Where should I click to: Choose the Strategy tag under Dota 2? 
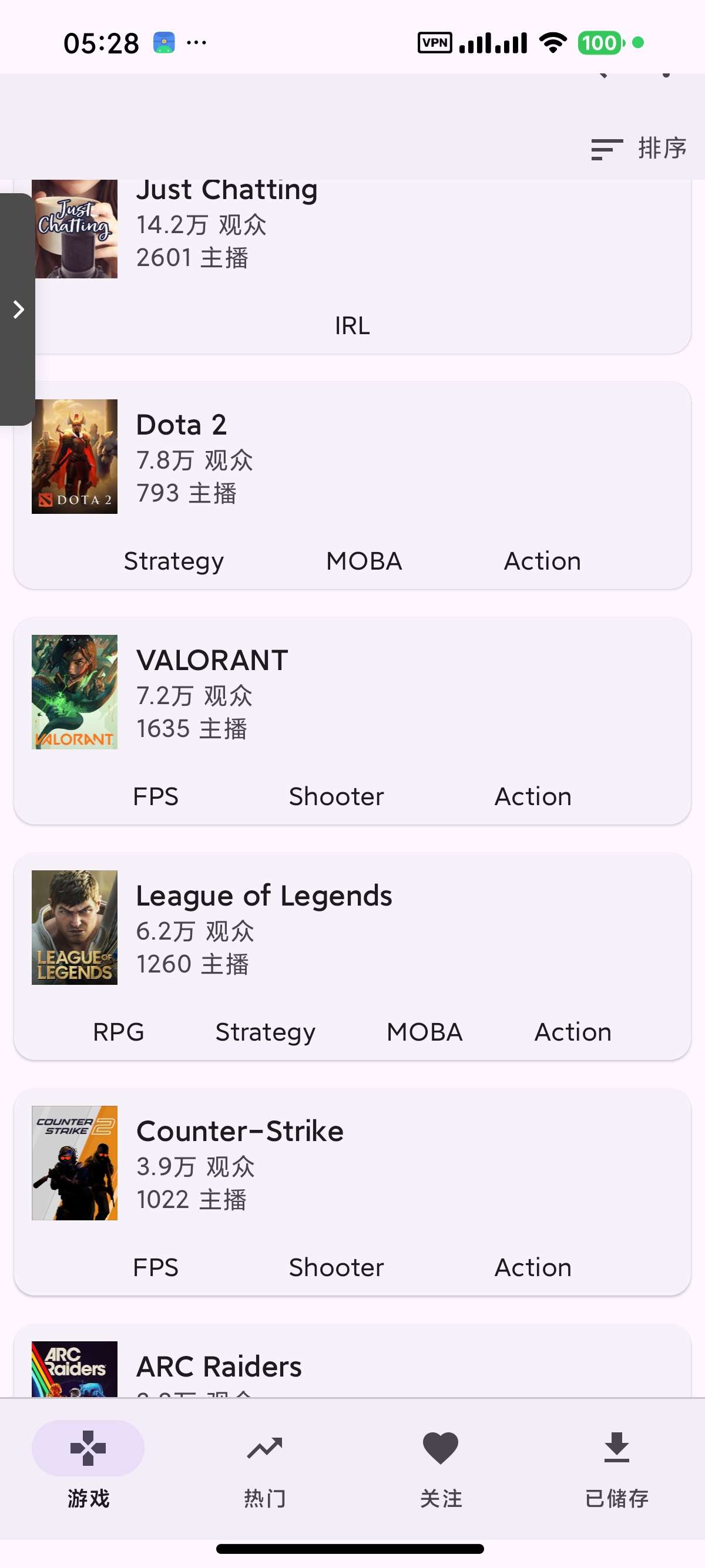173,561
